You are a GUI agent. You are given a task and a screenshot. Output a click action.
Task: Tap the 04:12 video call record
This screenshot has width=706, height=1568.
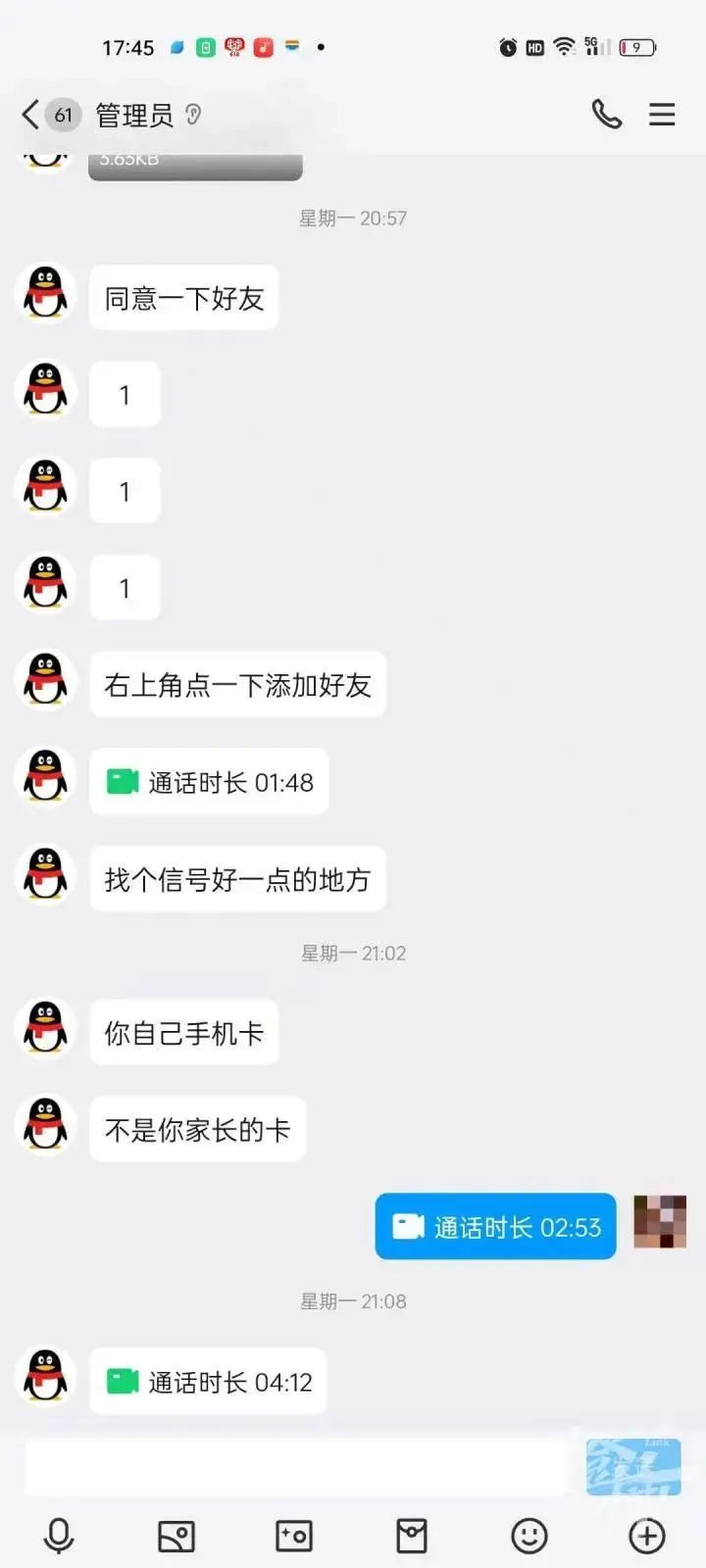pos(209,1382)
